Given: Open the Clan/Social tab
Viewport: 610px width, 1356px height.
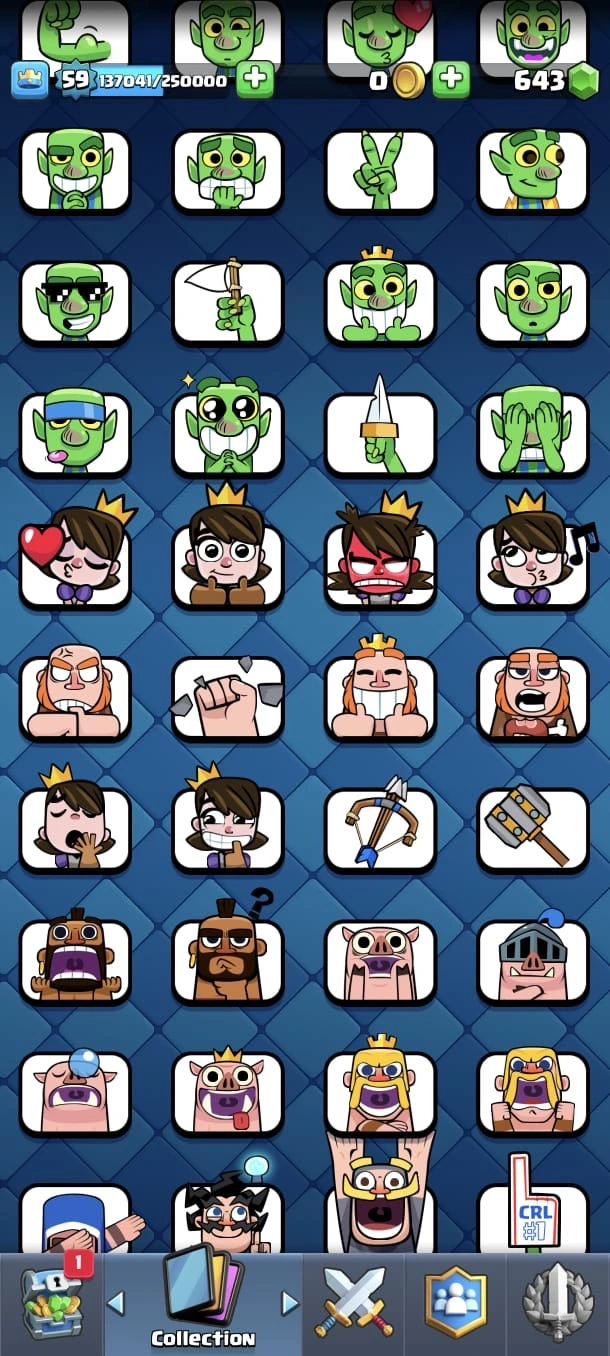Looking at the screenshot, I should coord(455,1302).
